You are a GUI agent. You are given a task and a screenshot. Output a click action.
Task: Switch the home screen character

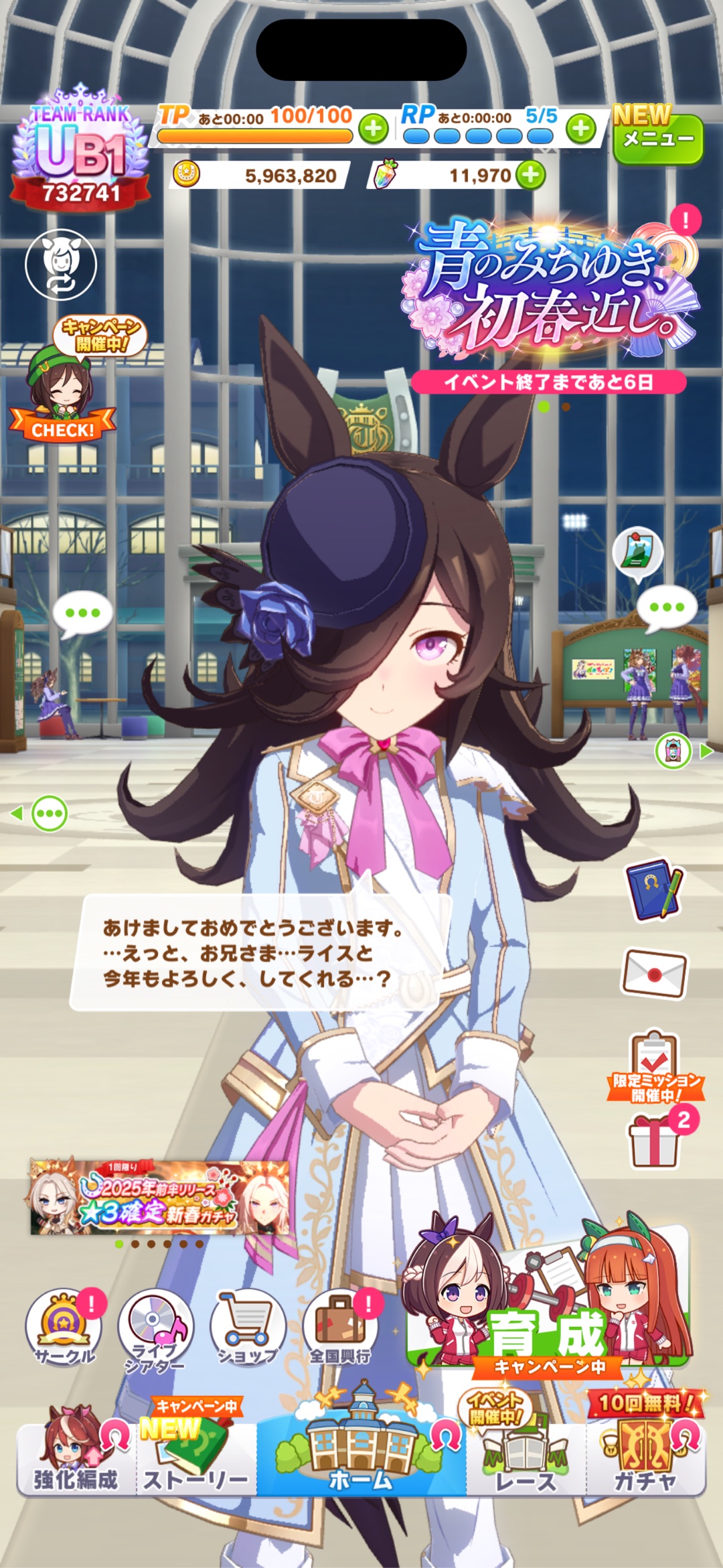point(61,265)
